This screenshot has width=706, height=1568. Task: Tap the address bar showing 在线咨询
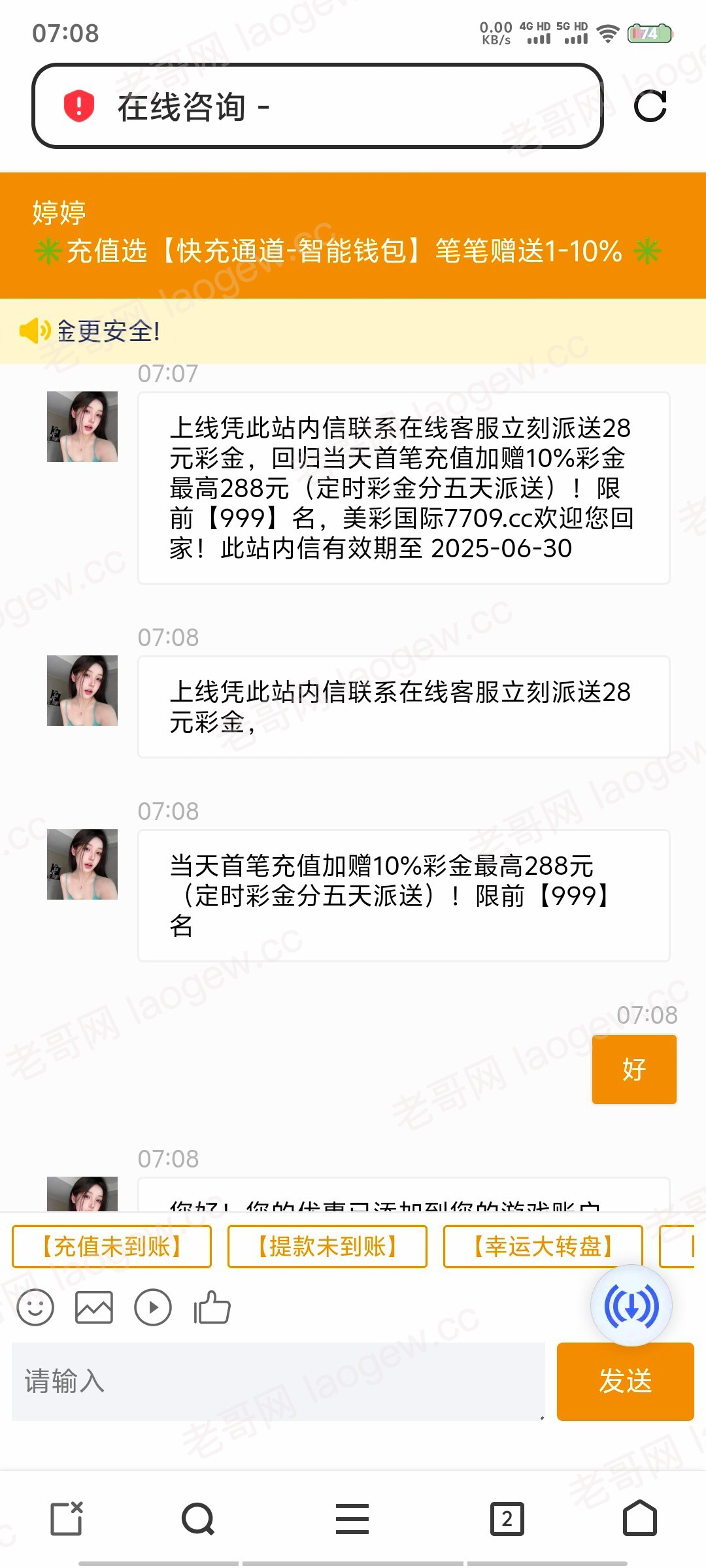[317, 106]
